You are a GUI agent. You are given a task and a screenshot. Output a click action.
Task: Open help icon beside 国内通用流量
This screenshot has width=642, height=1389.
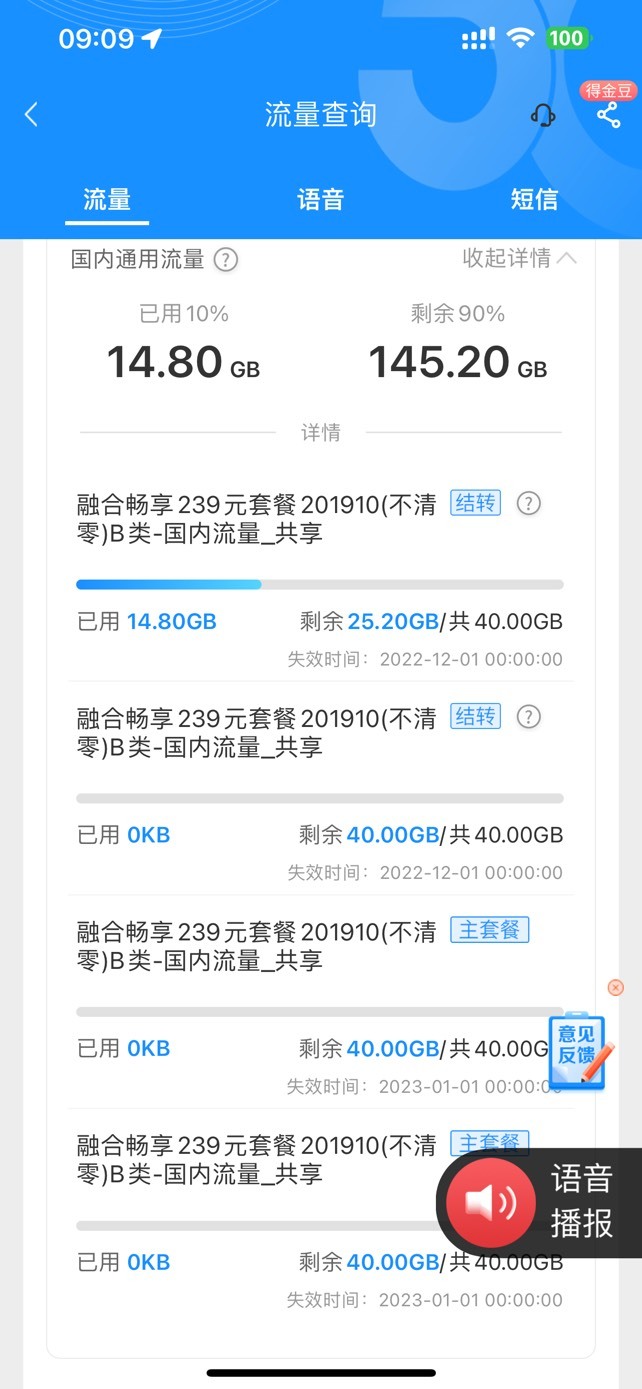[227, 260]
